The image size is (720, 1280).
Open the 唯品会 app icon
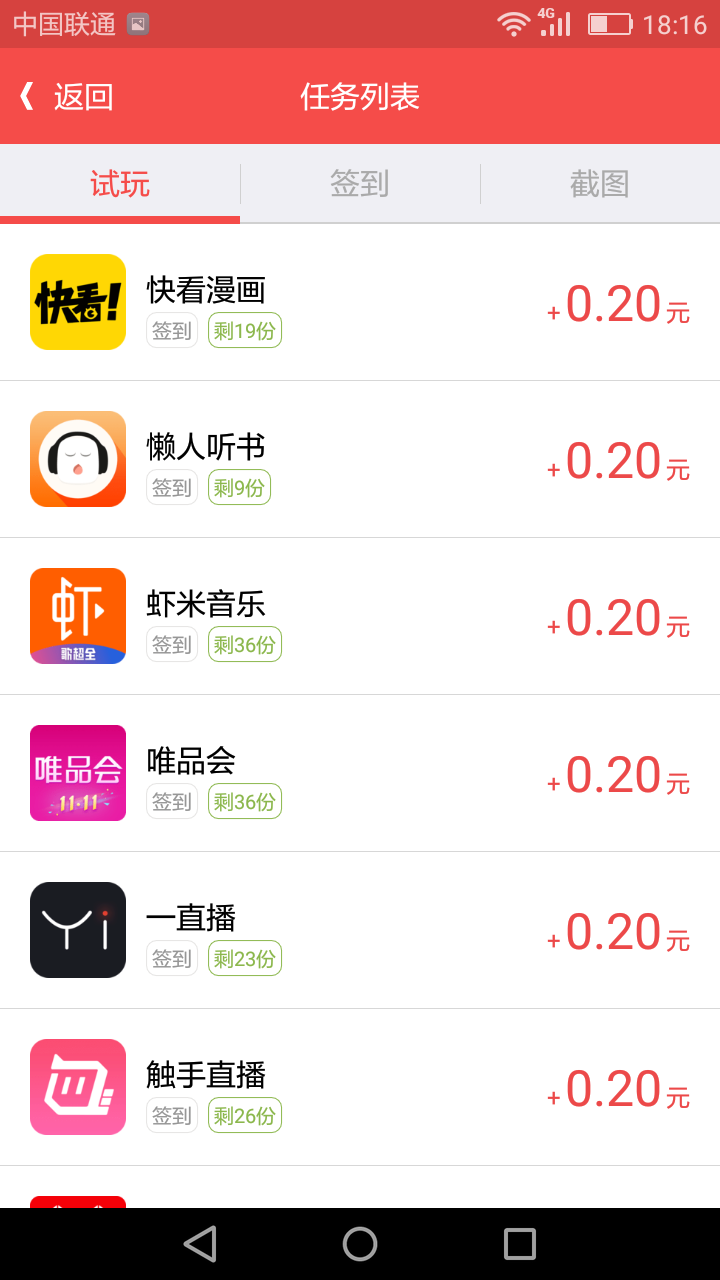pyautogui.click(x=77, y=772)
